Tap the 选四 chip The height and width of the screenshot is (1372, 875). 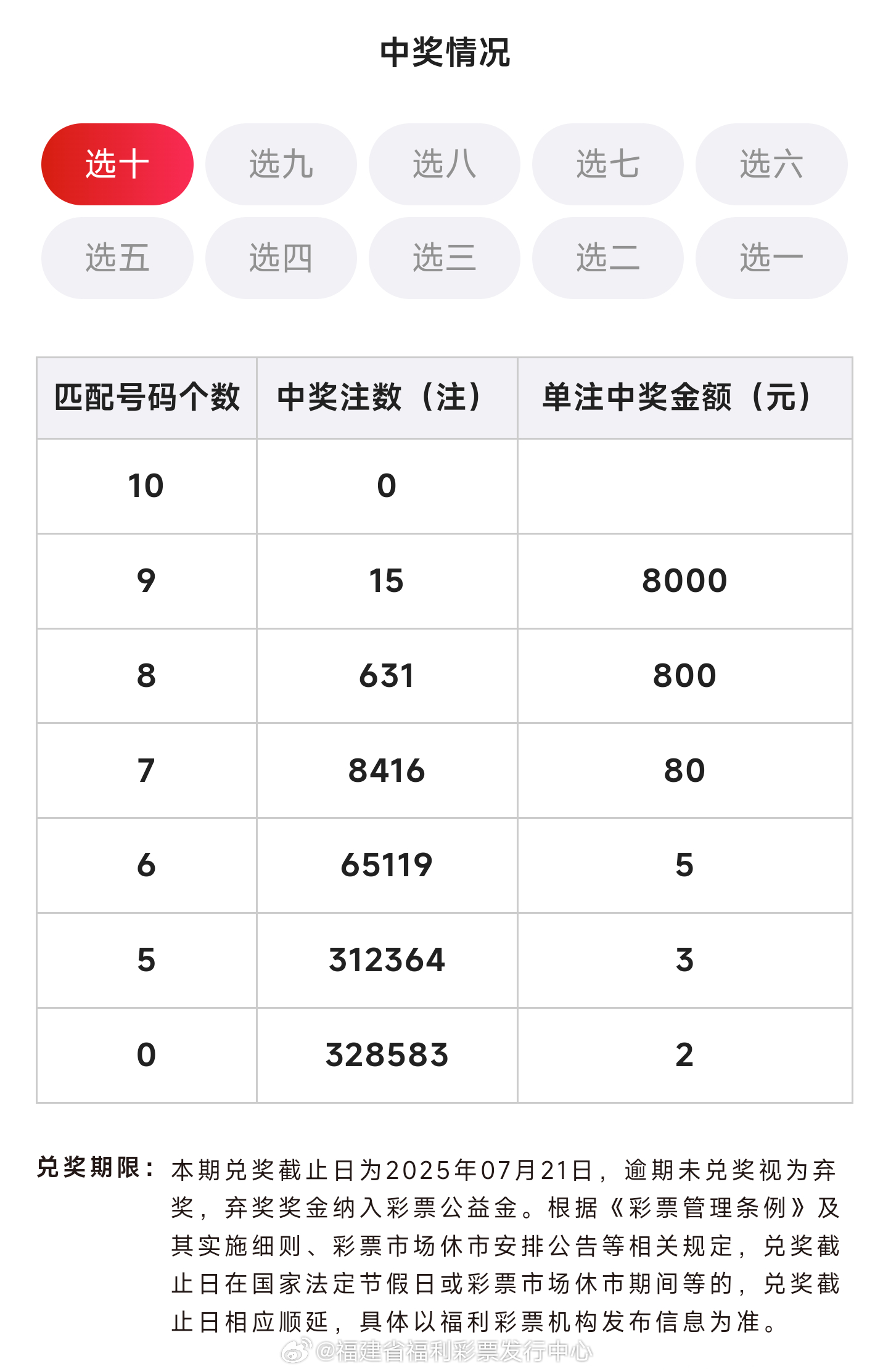(281, 258)
